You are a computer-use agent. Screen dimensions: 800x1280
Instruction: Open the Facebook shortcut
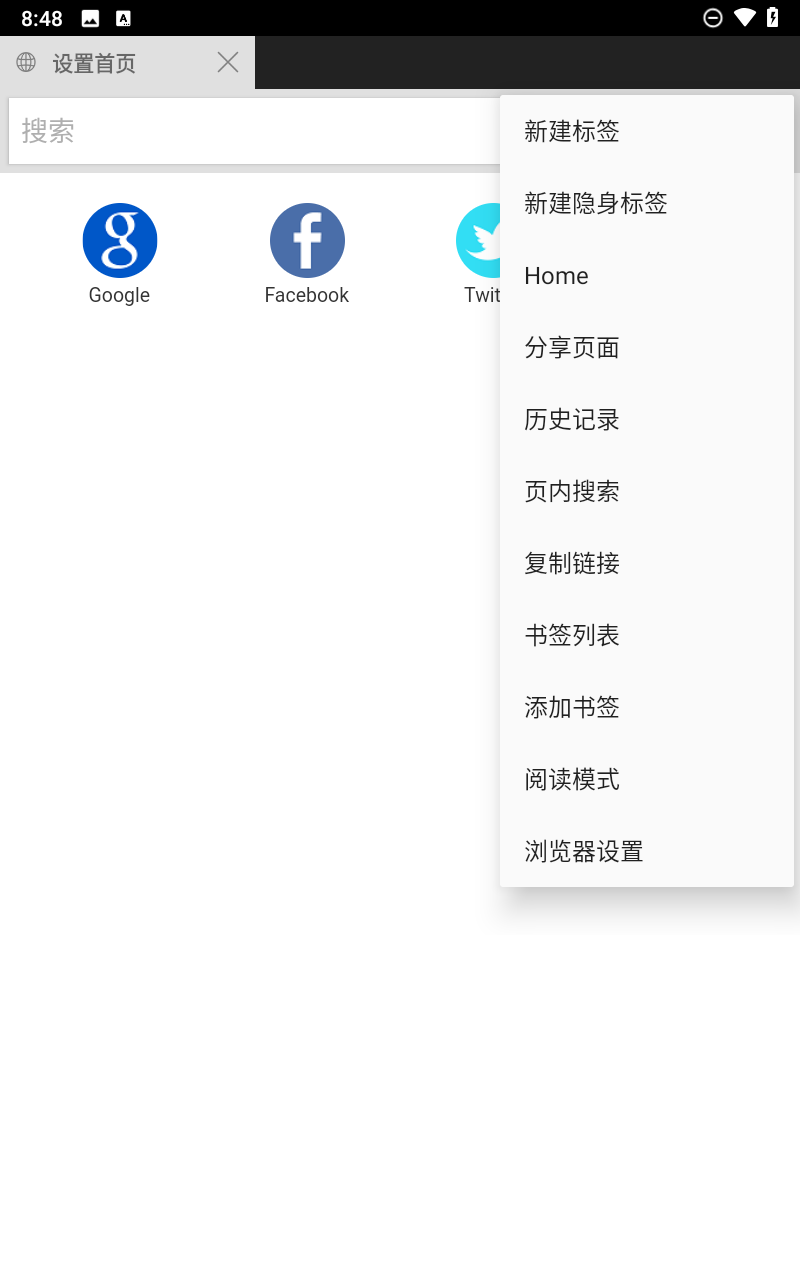(x=307, y=255)
